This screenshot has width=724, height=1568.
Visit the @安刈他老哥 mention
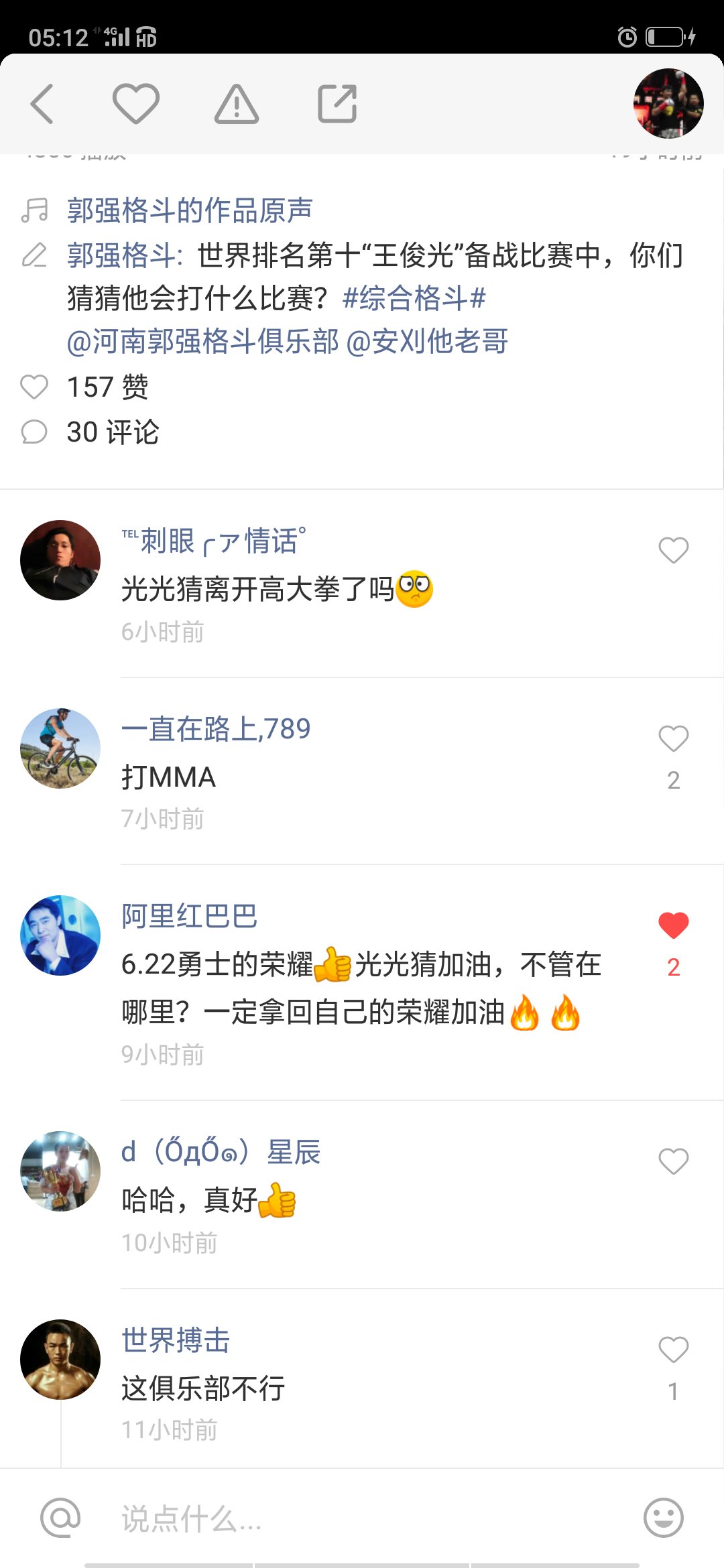pos(427,342)
